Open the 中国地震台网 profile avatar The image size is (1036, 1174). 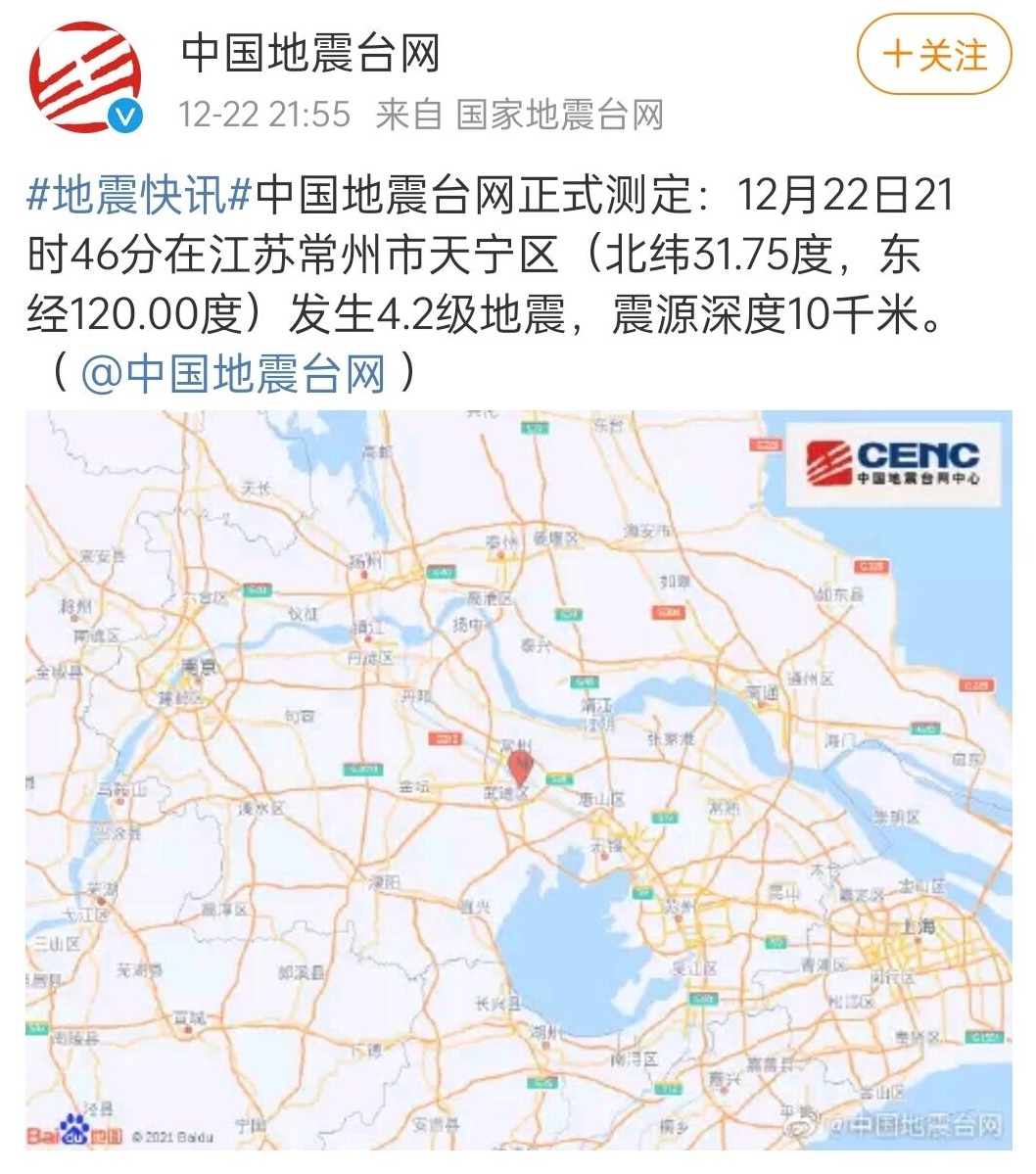pyautogui.click(x=85, y=78)
